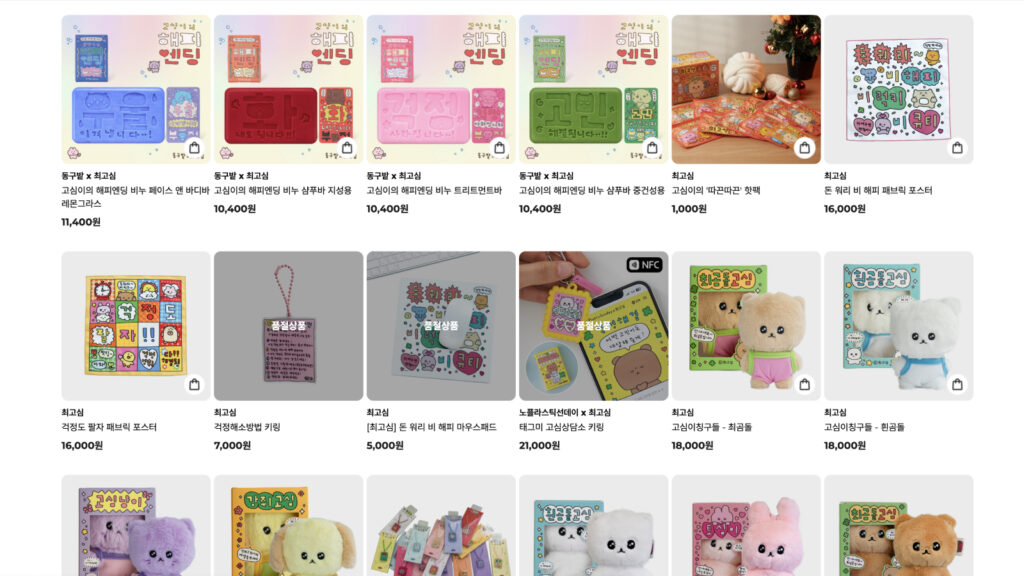Add 샴푸바 중건성용 to the shopping bag

point(652,148)
